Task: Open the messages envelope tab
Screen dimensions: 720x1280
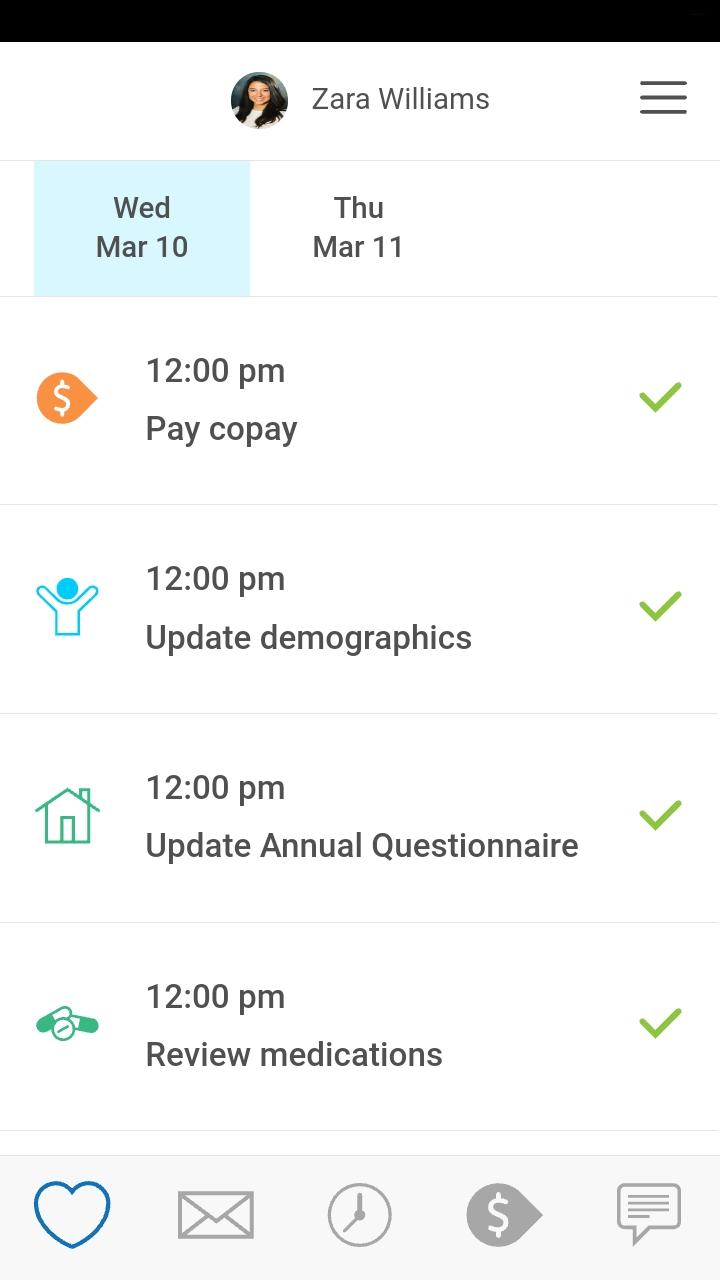Action: coord(216,1215)
